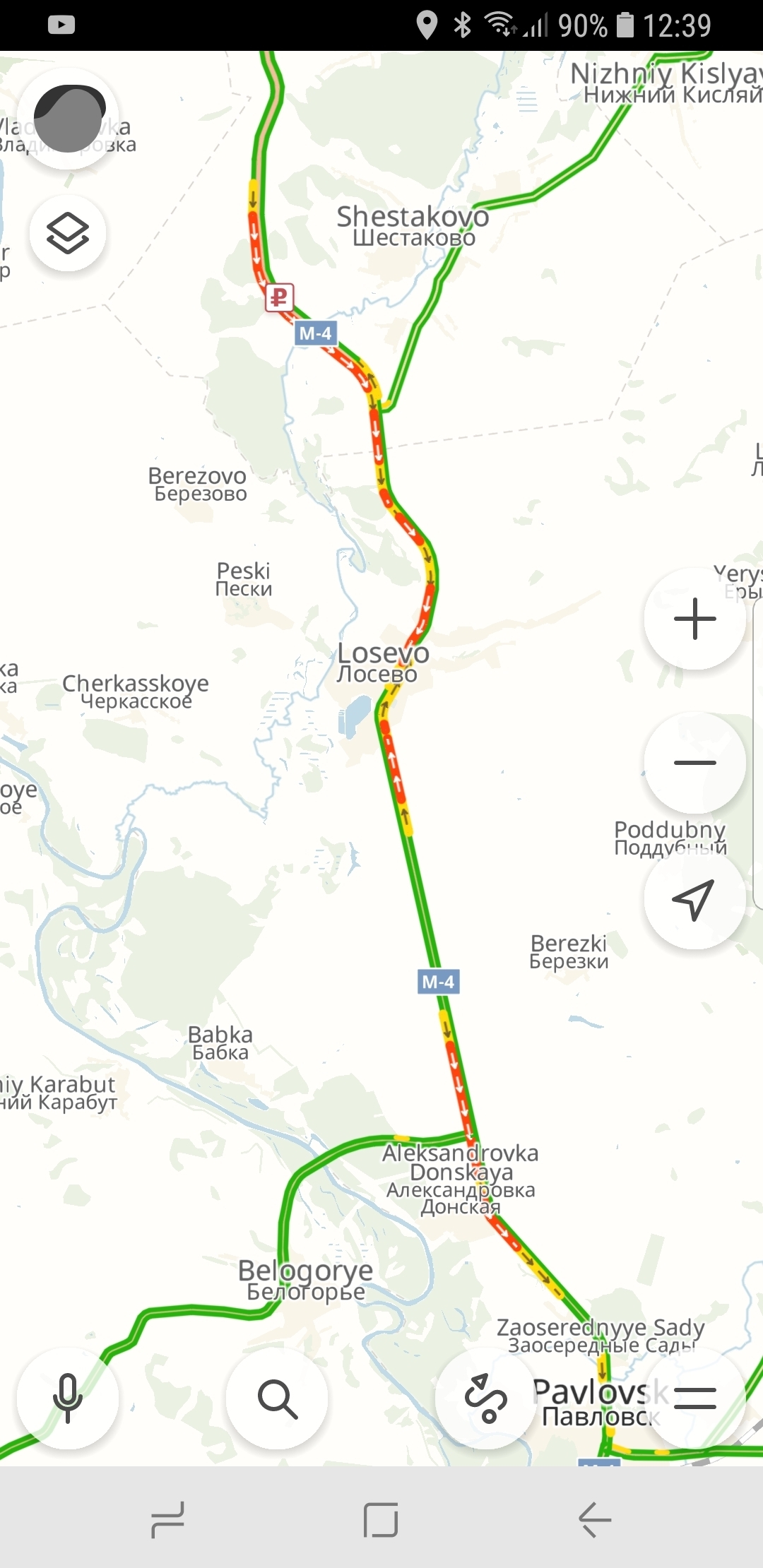The image size is (763, 1568).
Task: Open the route planning button
Action: point(486,1398)
